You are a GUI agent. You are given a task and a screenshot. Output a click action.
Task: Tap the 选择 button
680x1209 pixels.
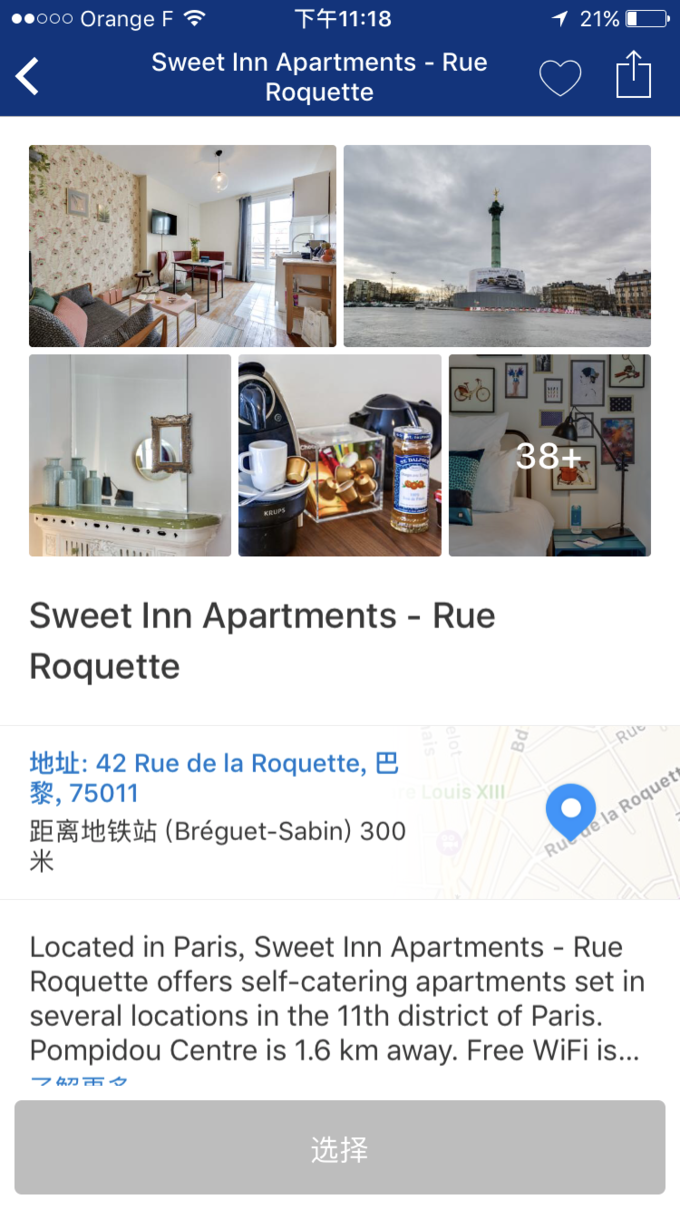click(x=339, y=1148)
